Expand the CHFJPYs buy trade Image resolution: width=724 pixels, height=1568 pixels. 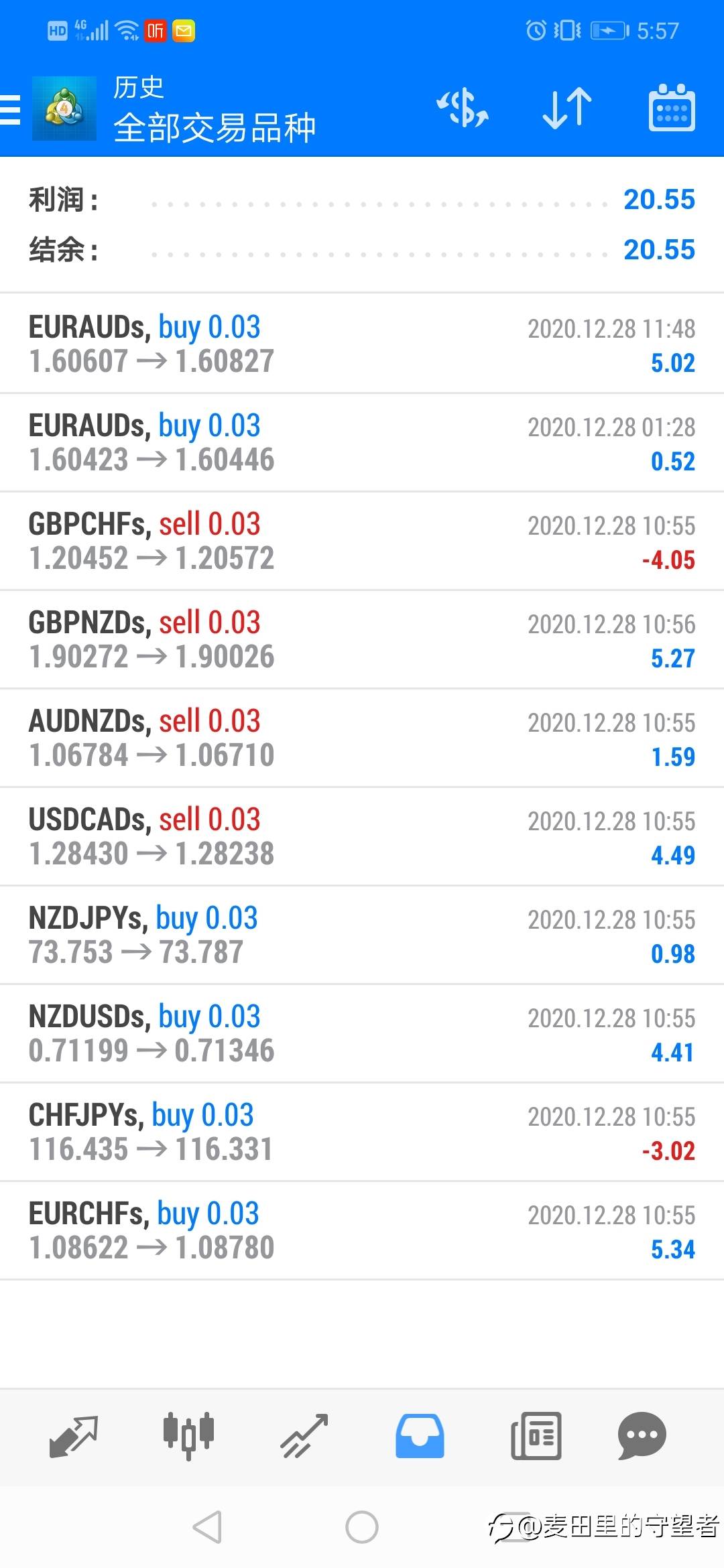pyautogui.click(x=362, y=1132)
